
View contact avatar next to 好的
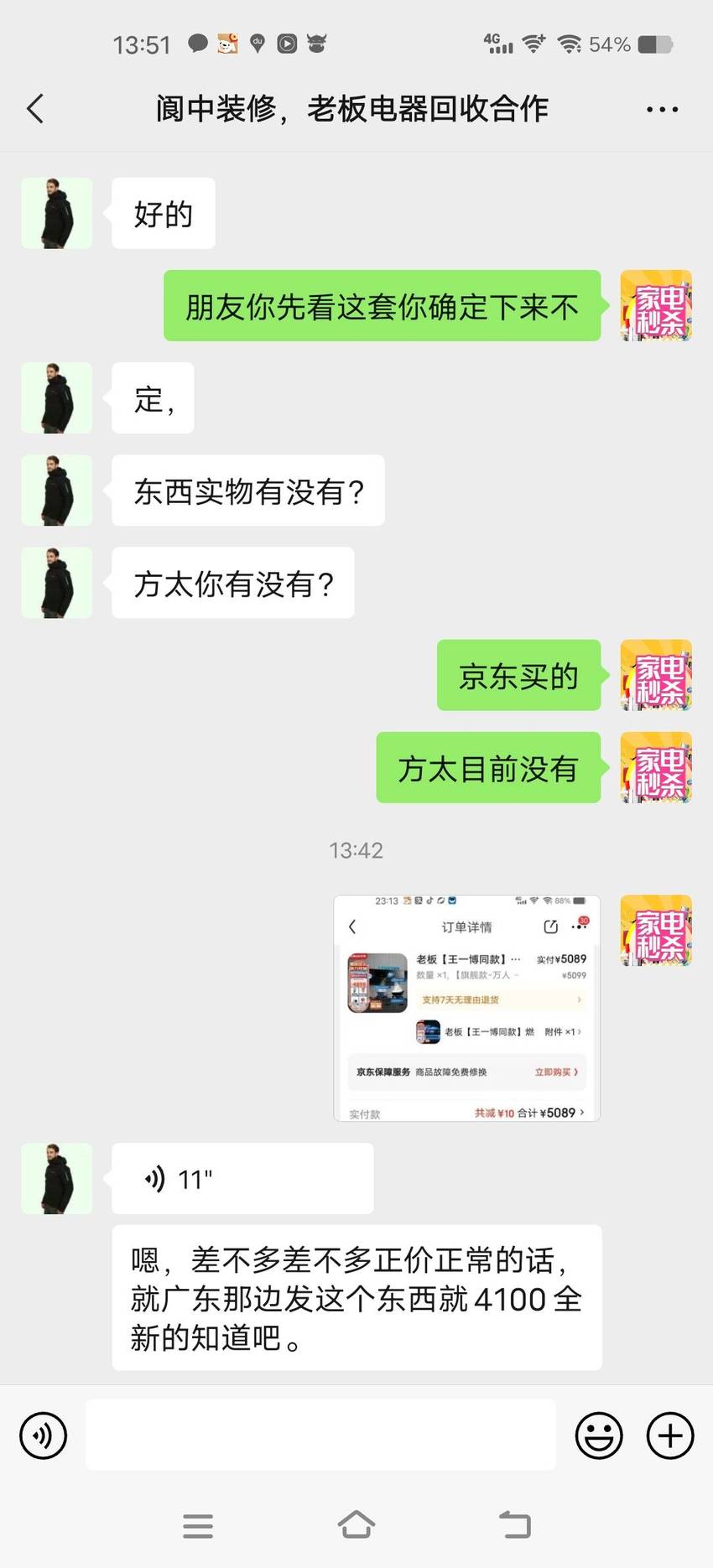pyautogui.click(x=56, y=213)
